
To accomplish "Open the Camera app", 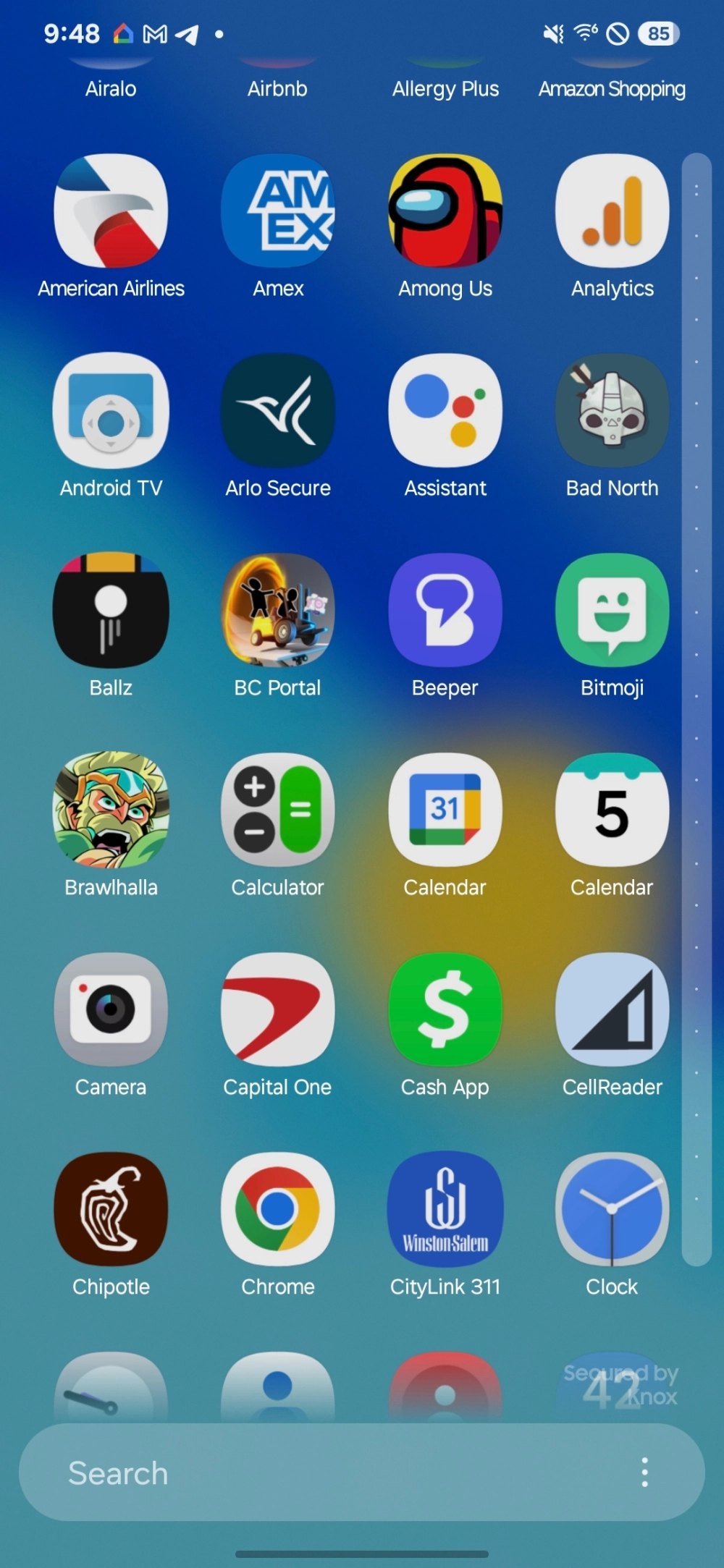I will tap(111, 1010).
